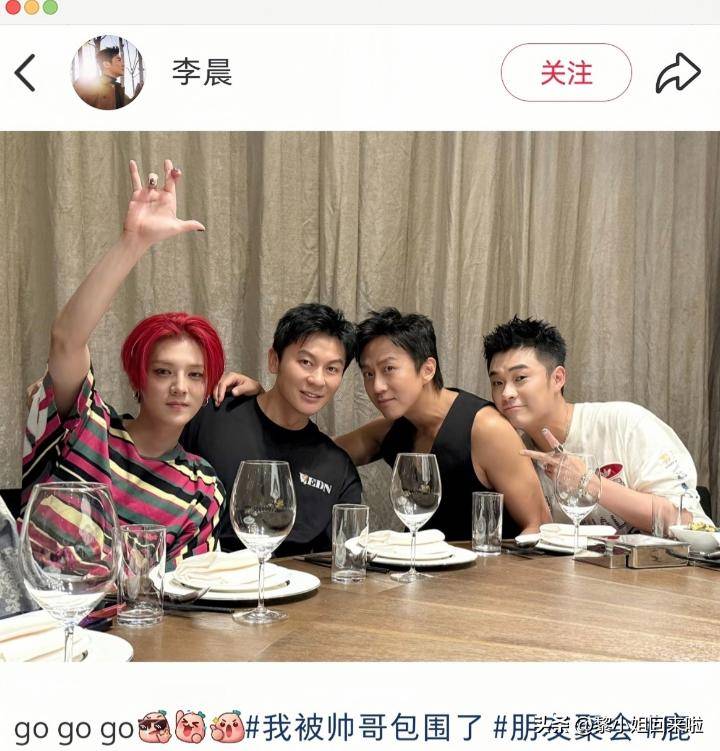Share this post via the arrow icon
This screenshot has width=720, height=751.
[677, 73]
